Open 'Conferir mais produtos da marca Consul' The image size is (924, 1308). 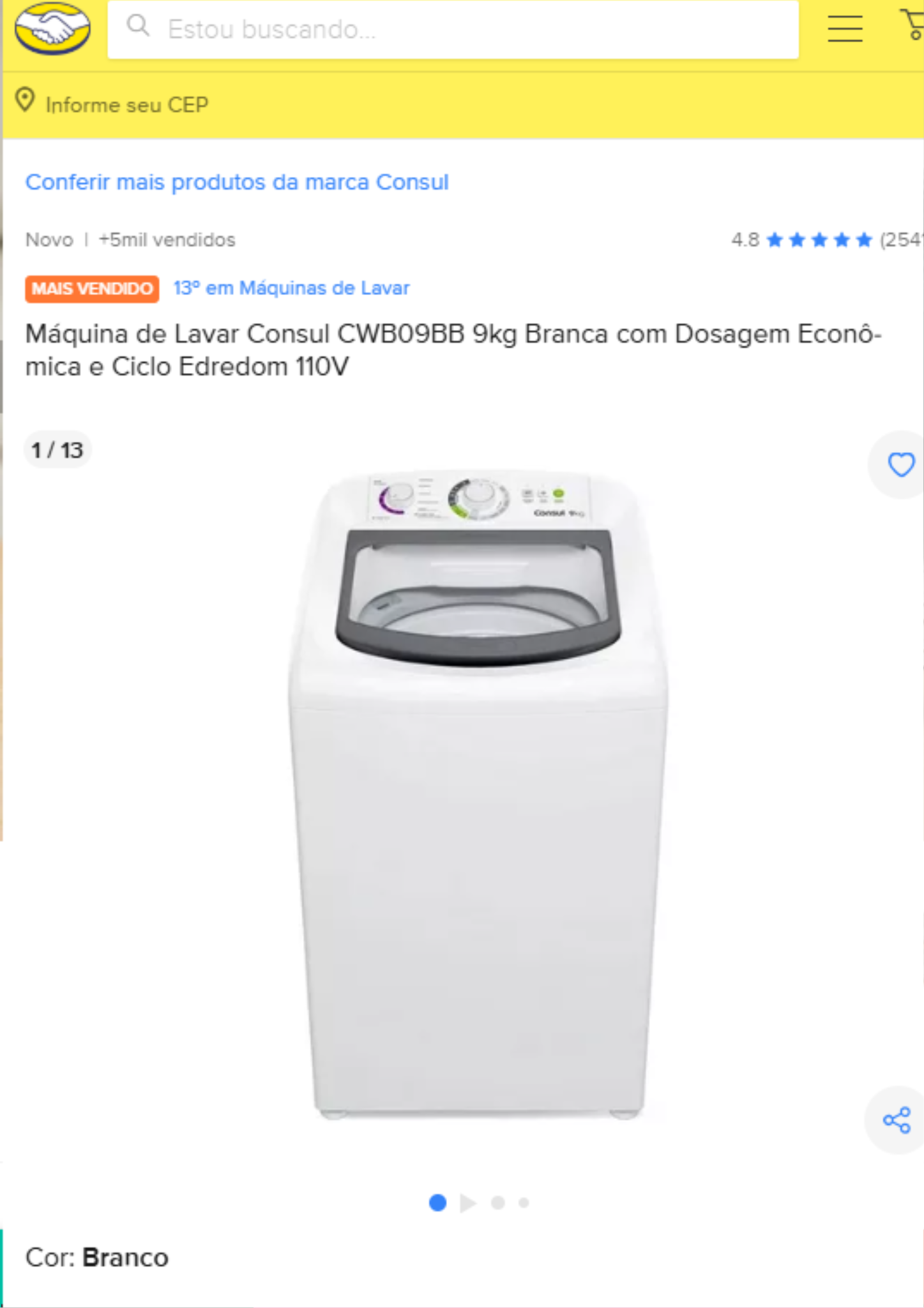tap(237, 182)
